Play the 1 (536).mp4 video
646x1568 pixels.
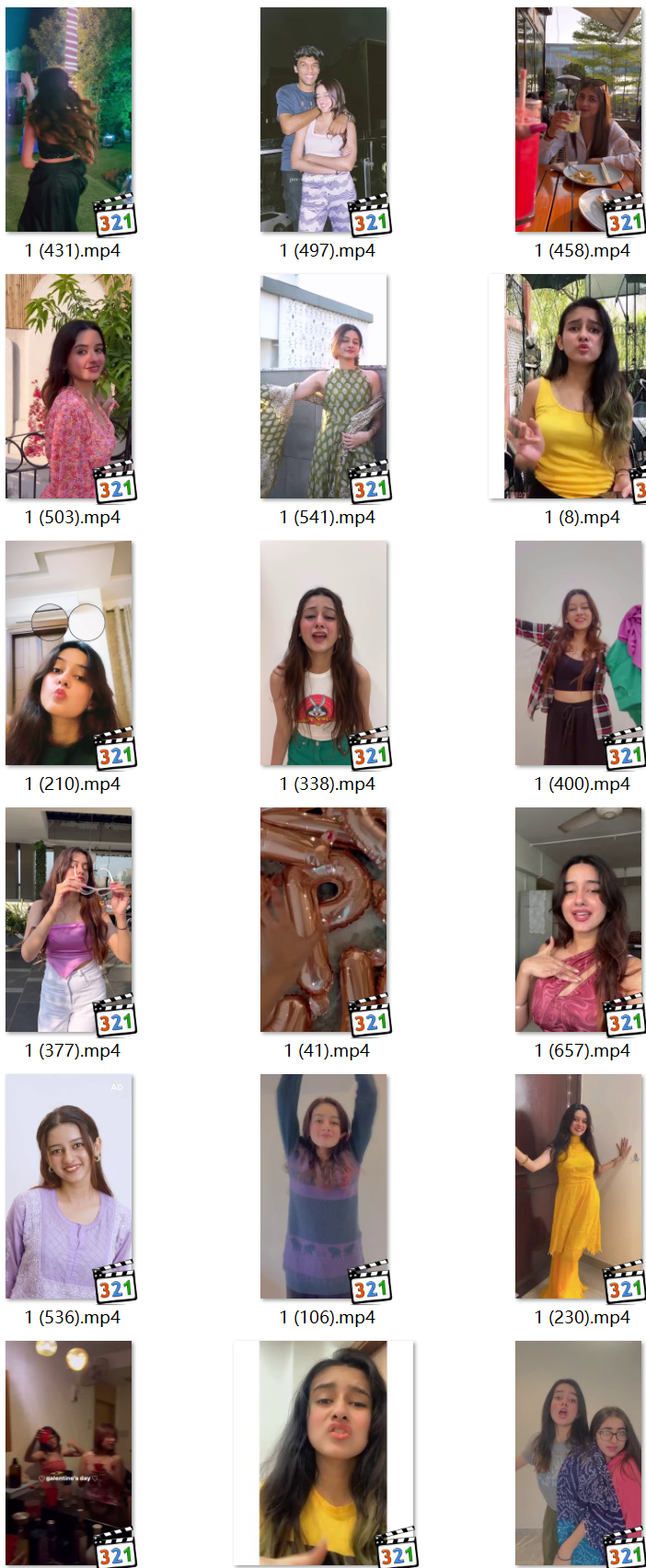[69, 1186]
